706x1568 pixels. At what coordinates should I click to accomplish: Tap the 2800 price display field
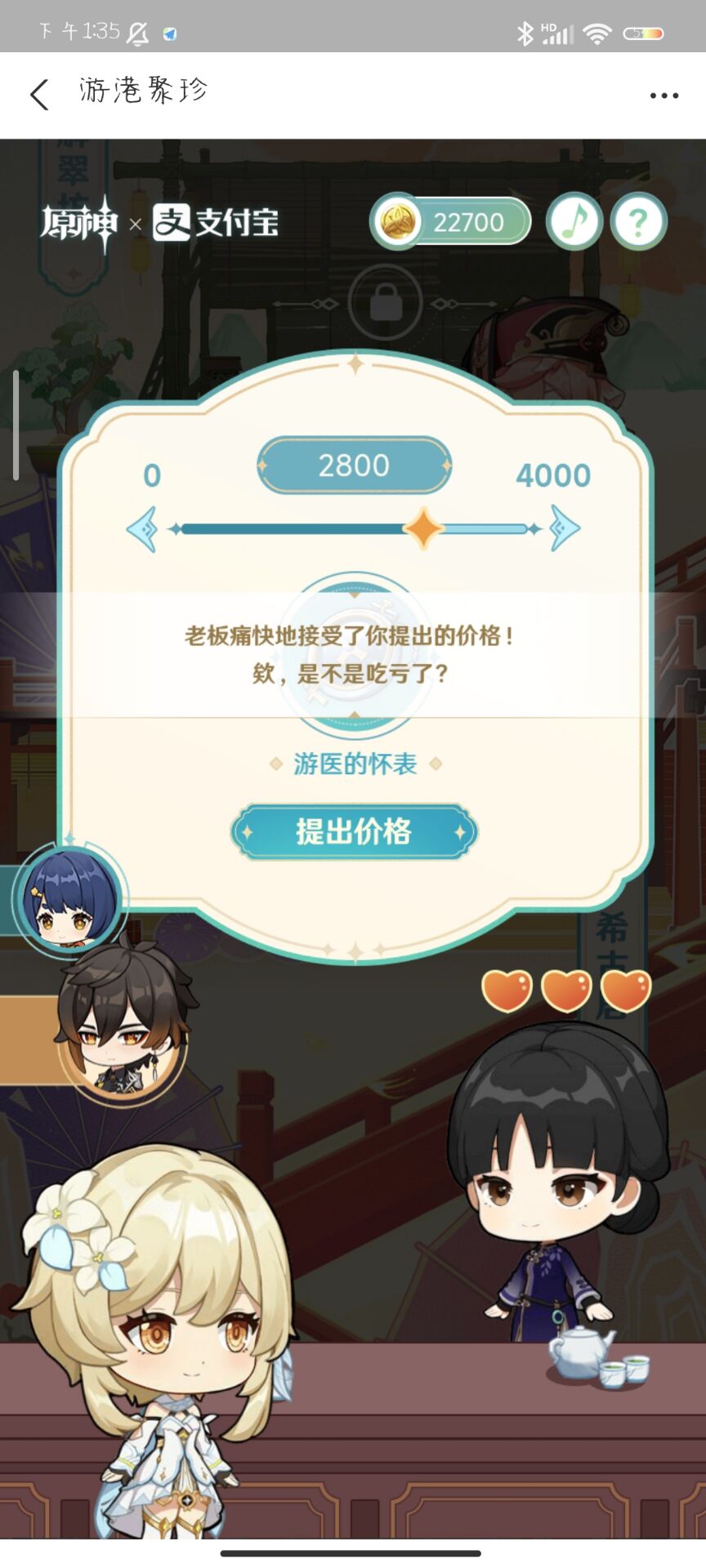(x=353, y=465)
